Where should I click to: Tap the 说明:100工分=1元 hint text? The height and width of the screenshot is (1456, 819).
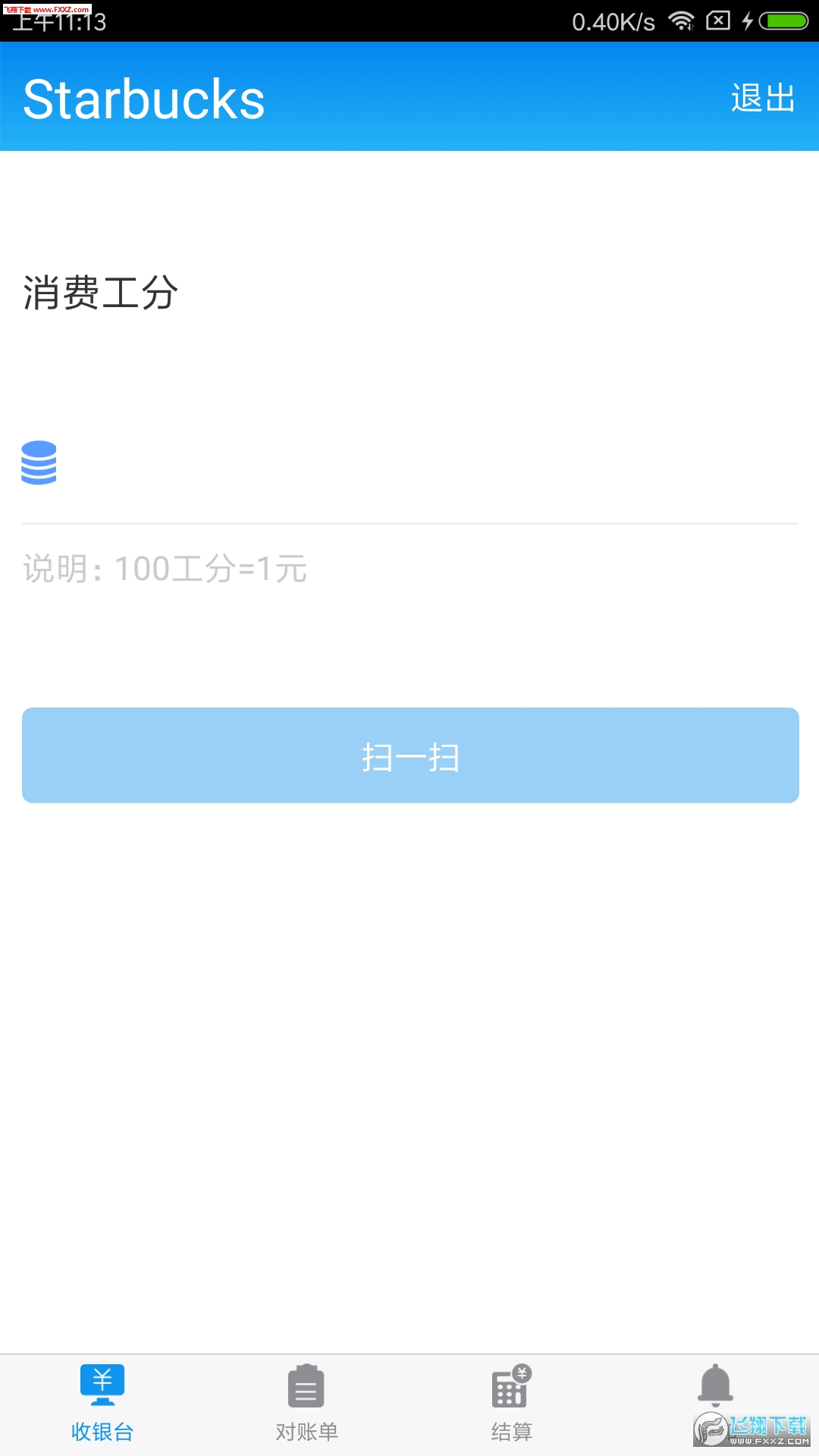coord(163,570)
